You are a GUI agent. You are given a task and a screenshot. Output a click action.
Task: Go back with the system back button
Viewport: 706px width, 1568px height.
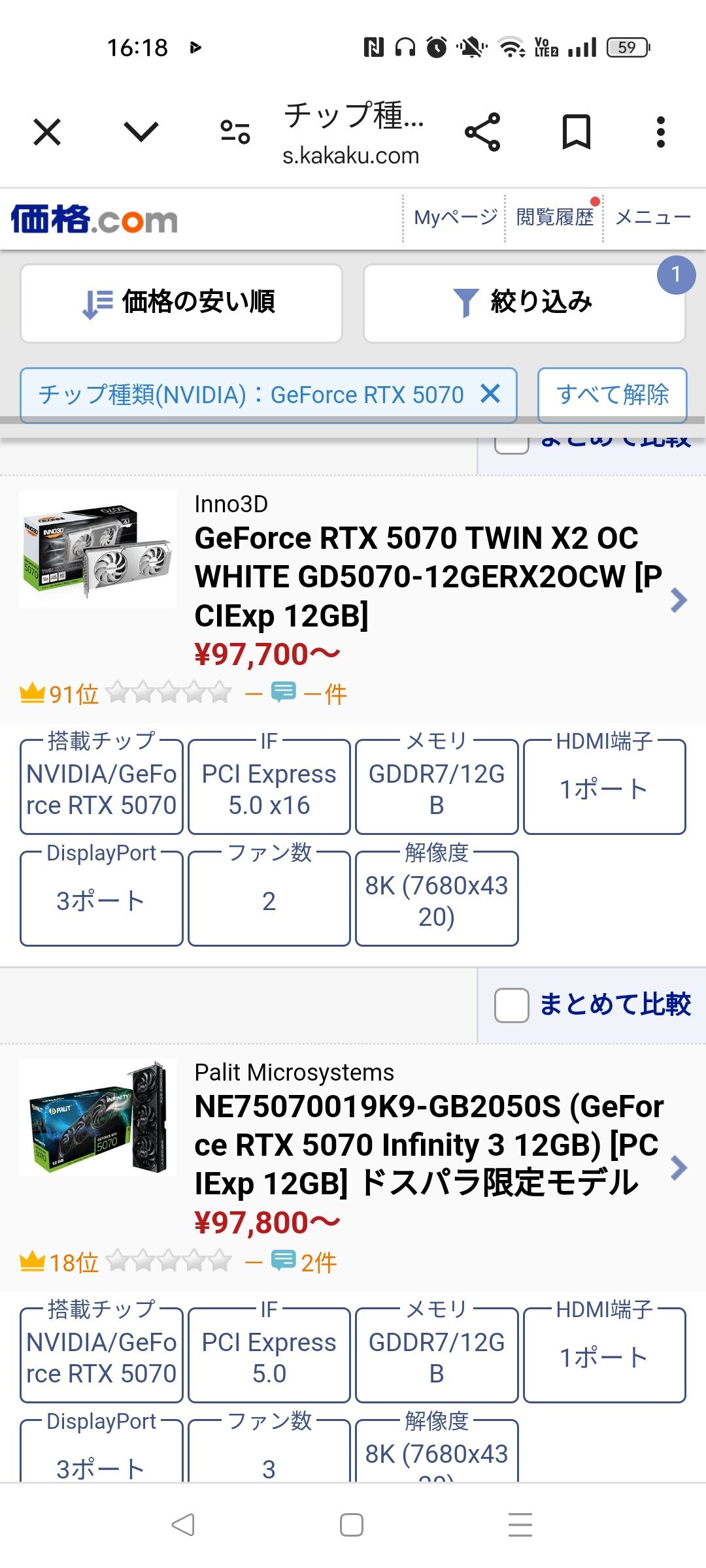coord(183,1525)
